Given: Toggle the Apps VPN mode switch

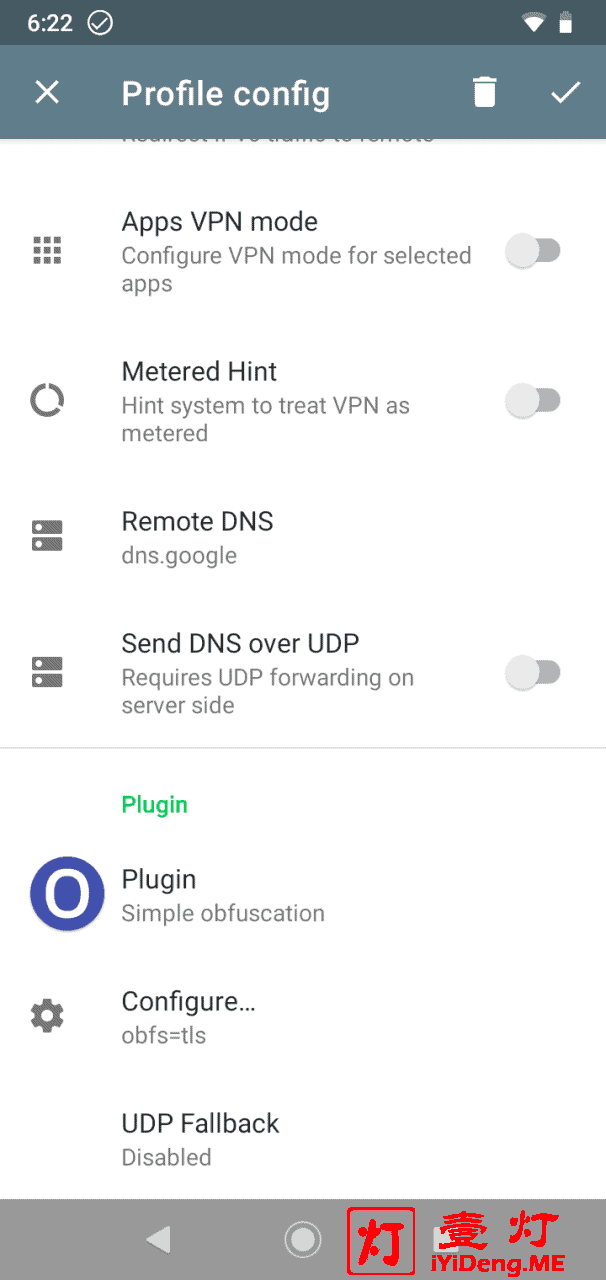Looking at the screenshot, I should 533,251.
